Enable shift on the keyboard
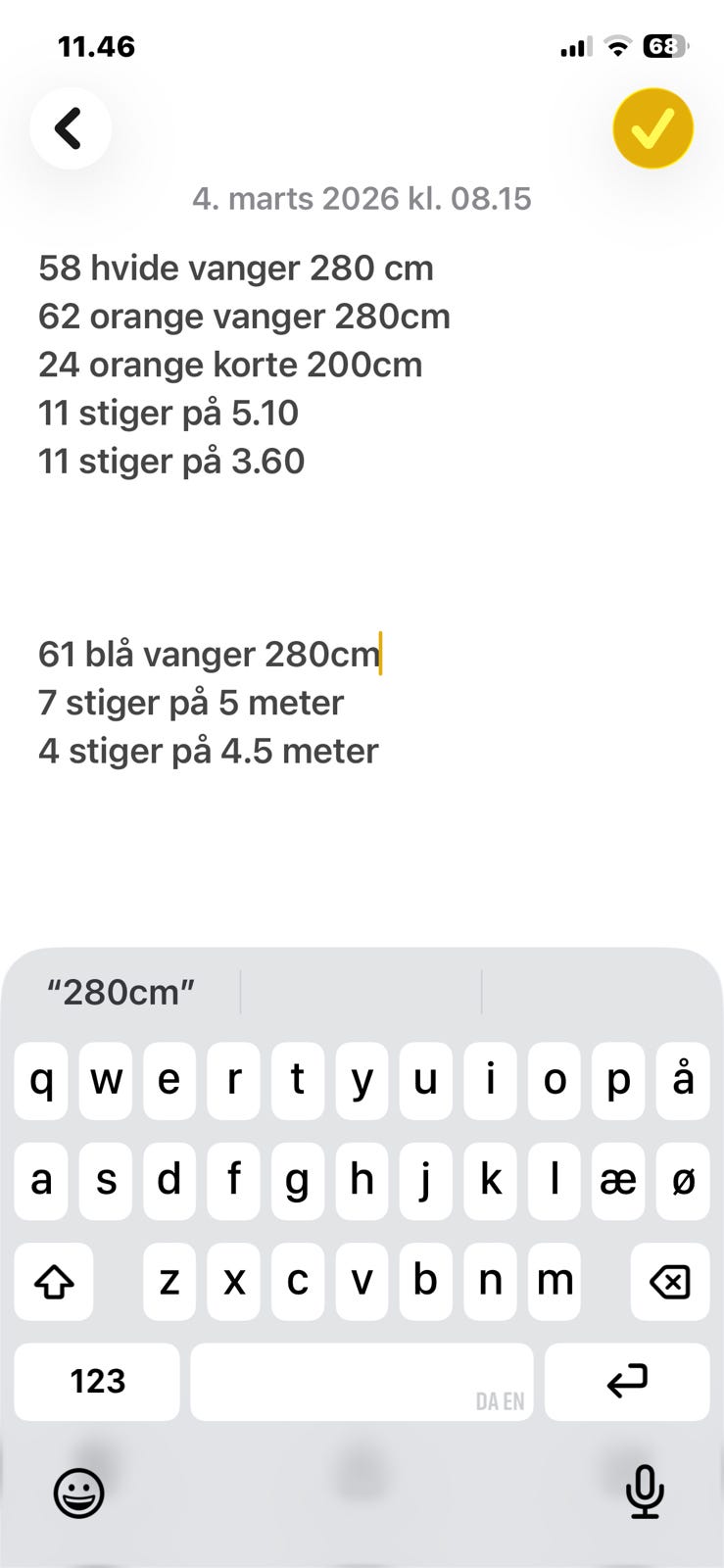 [54, 1281]
